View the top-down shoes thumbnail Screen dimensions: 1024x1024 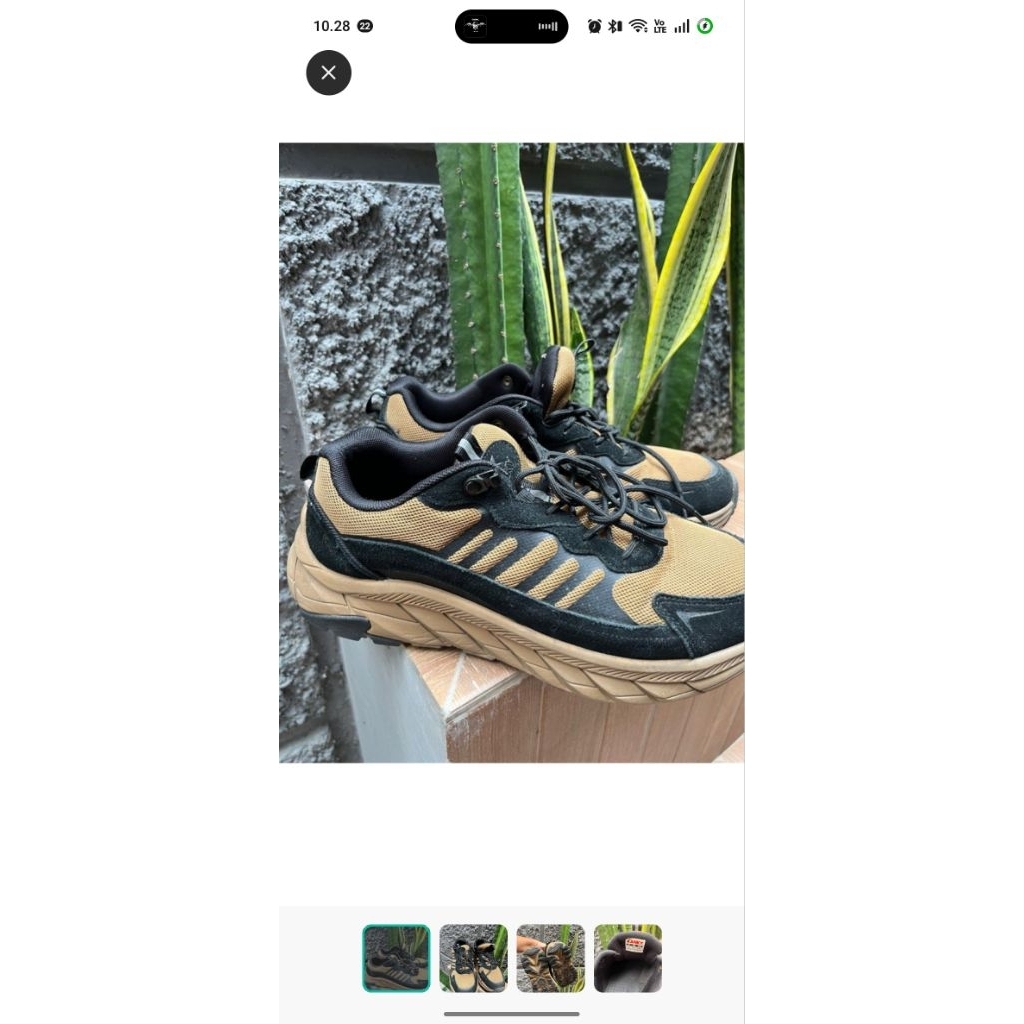coord(473,958)
